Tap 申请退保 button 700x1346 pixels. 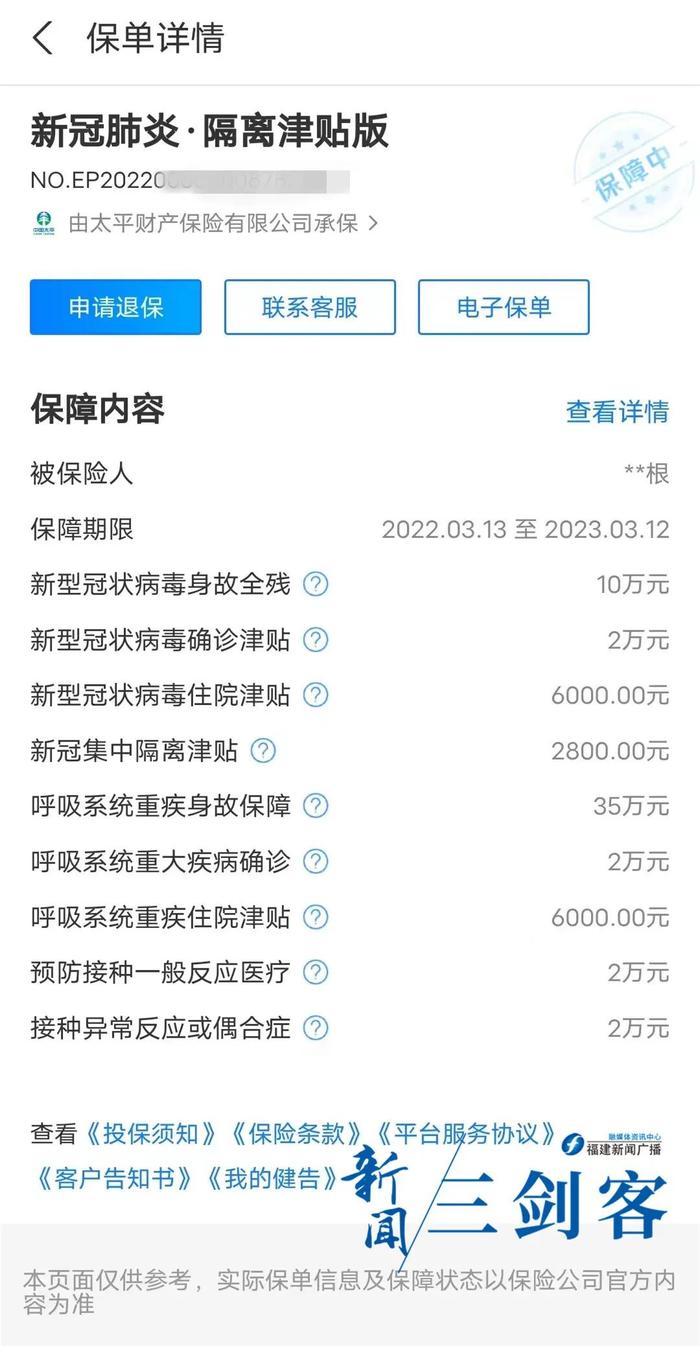(x=116, y=307)
